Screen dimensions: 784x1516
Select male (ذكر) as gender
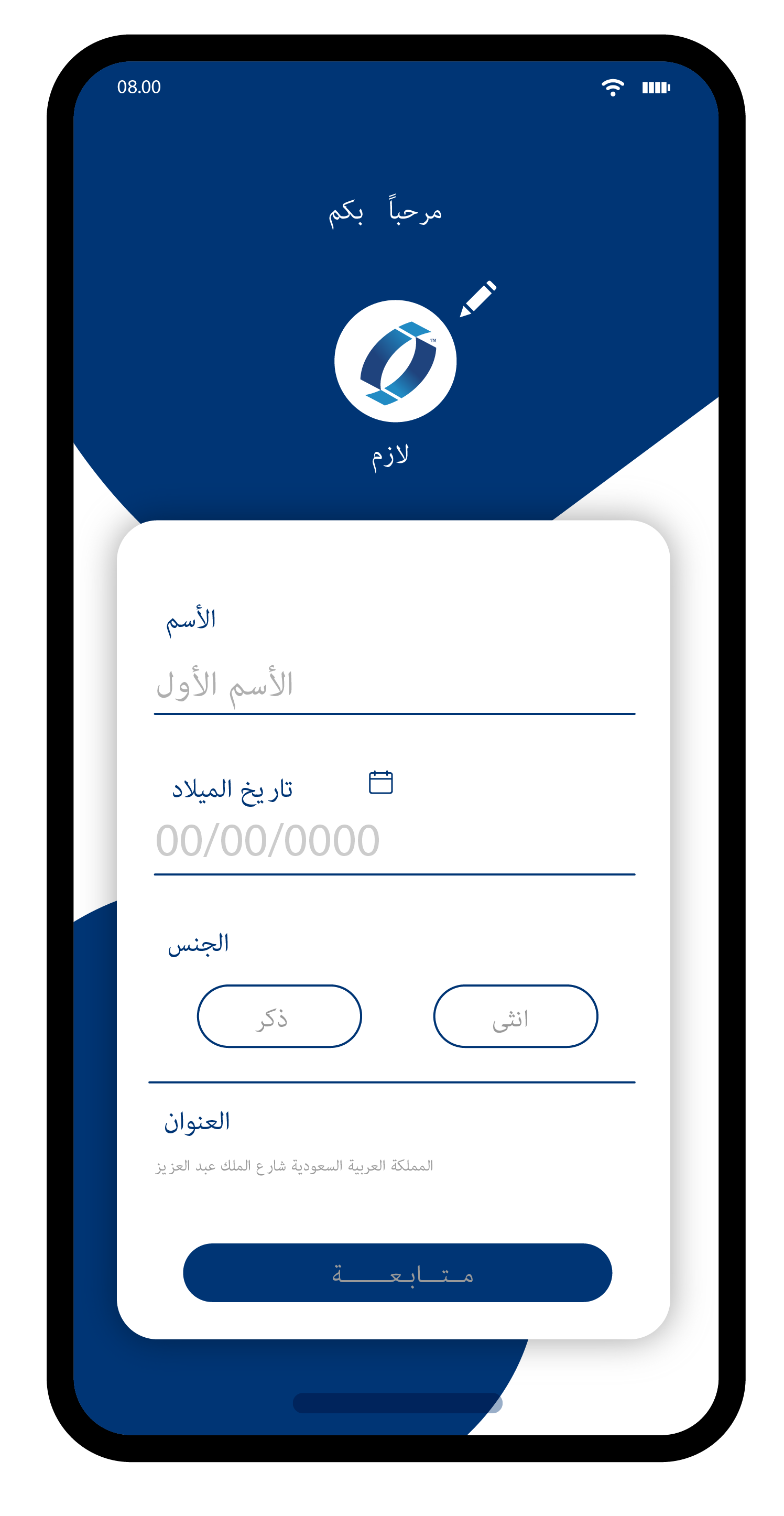(279, 1016)
